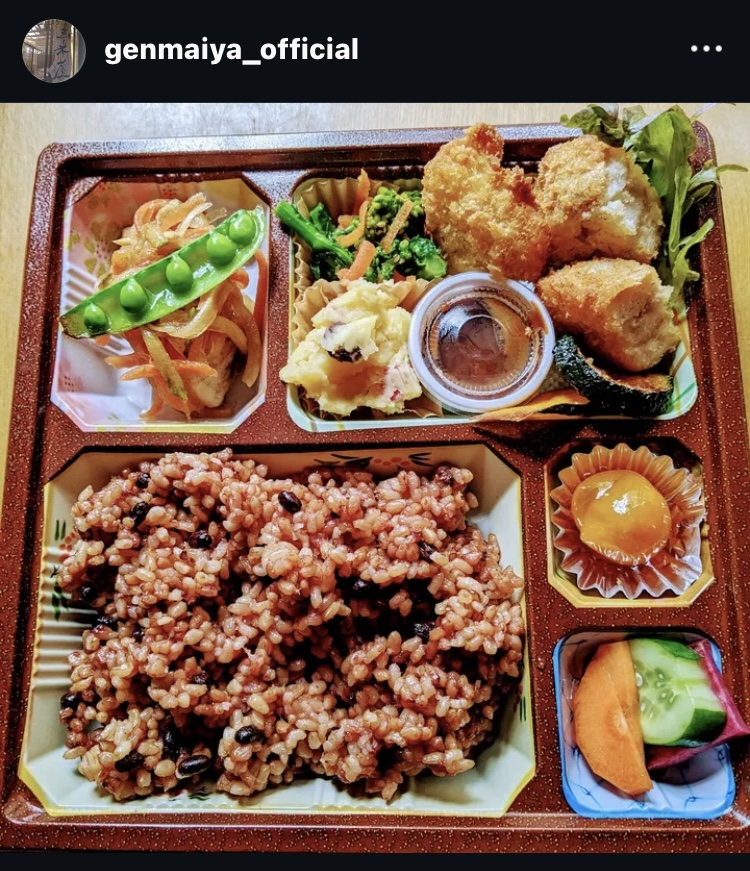The height and width of the screenshot is (871, 750).
Task: Open the genmaiya_official username link
Action: pyautogui.click(x=231, y=50)
